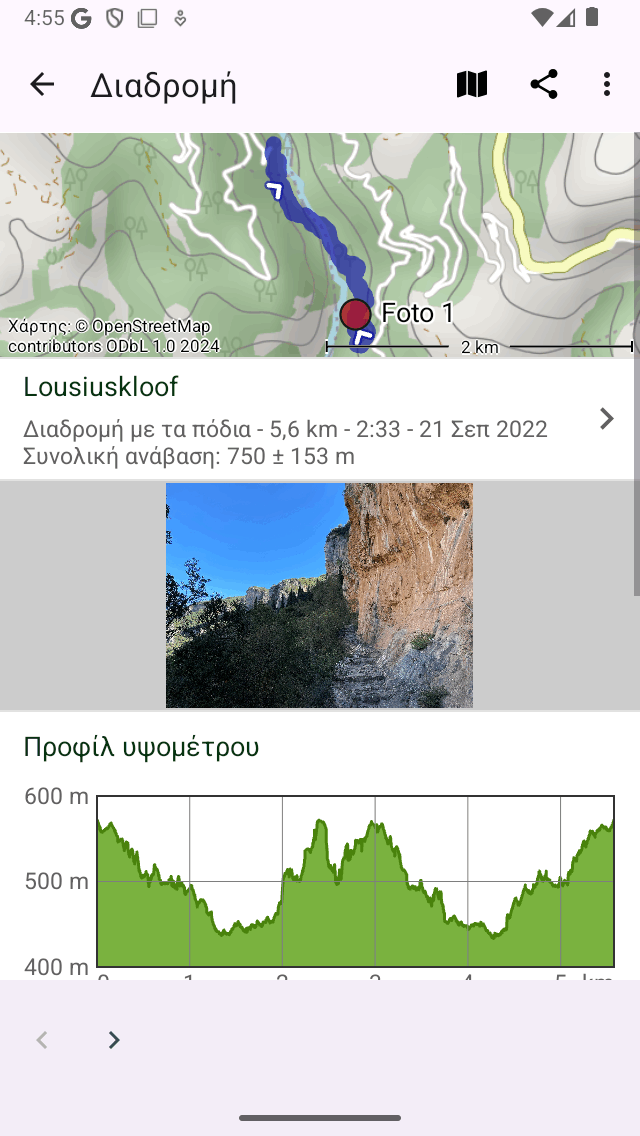640x1136 pixels.
Task: Open the elevation profile chart
Action: tap(355, 880)
